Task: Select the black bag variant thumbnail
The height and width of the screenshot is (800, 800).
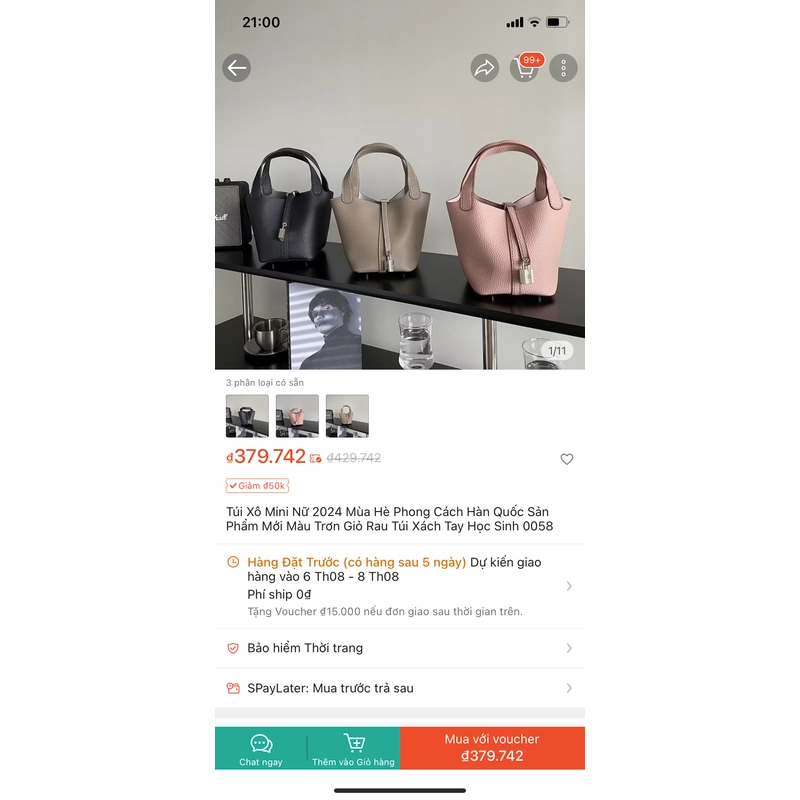Action: [247, 416]
